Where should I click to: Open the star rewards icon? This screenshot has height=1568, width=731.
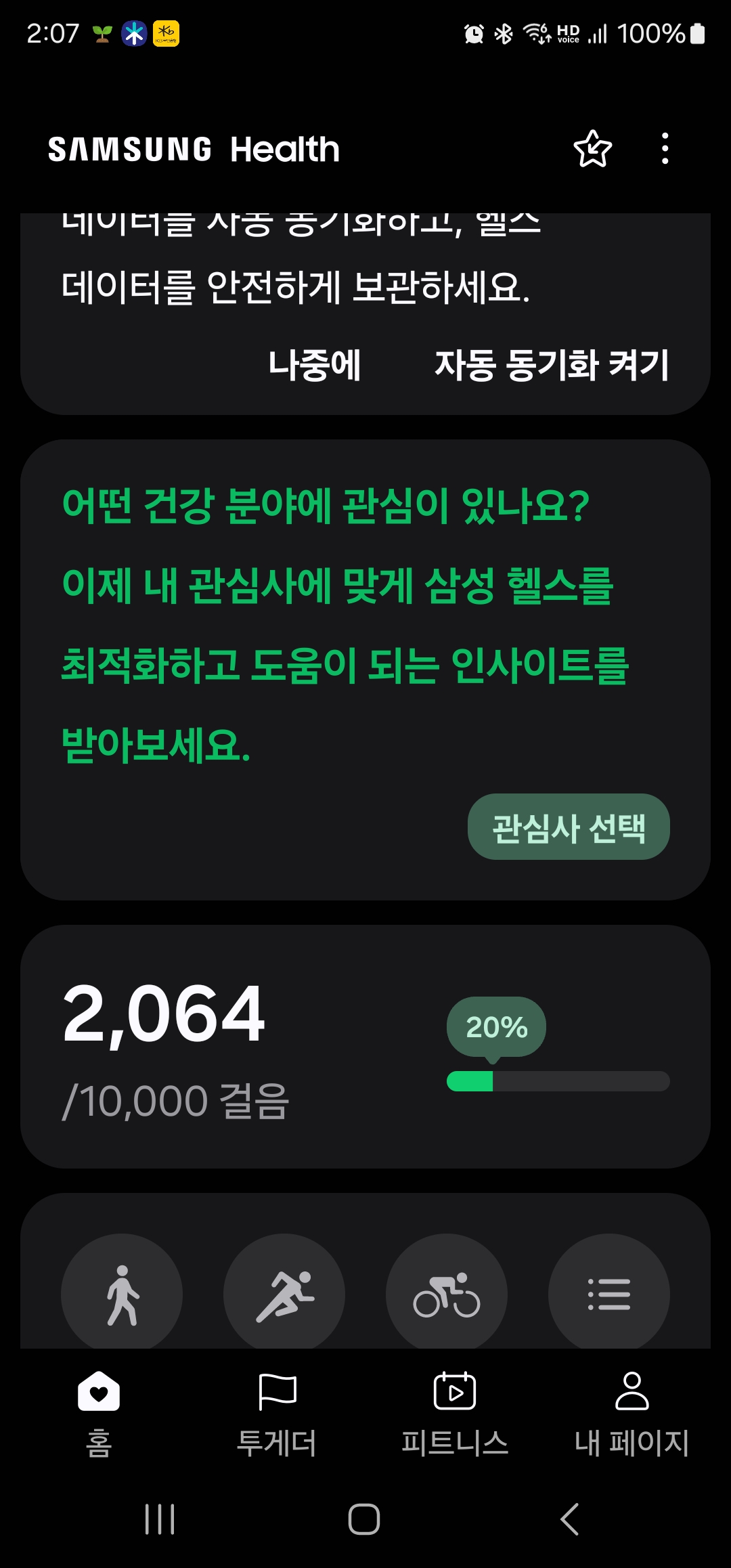pyautogui.click(x=592, y=148)
